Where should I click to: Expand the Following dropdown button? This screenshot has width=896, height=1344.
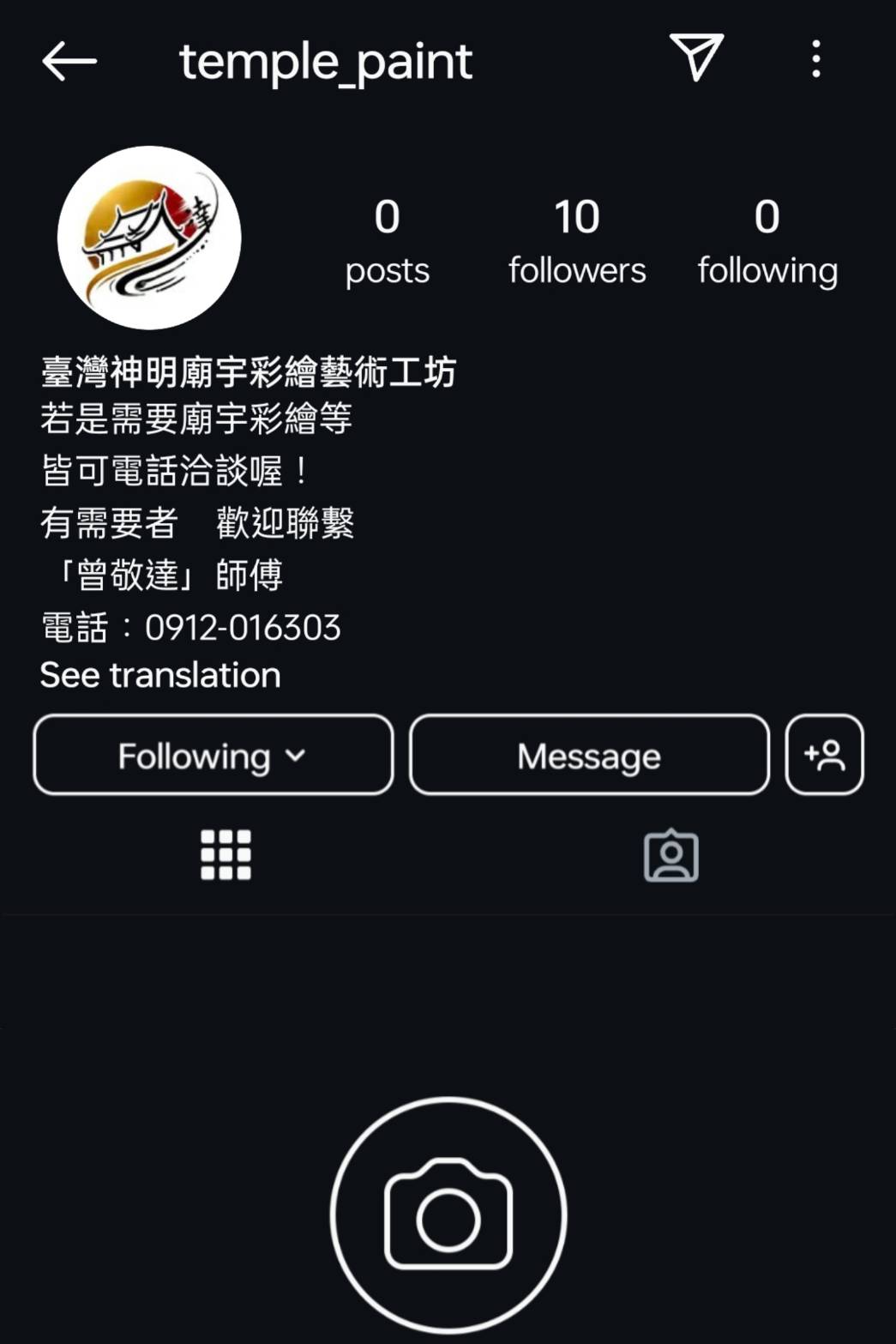tap(213, 756)
